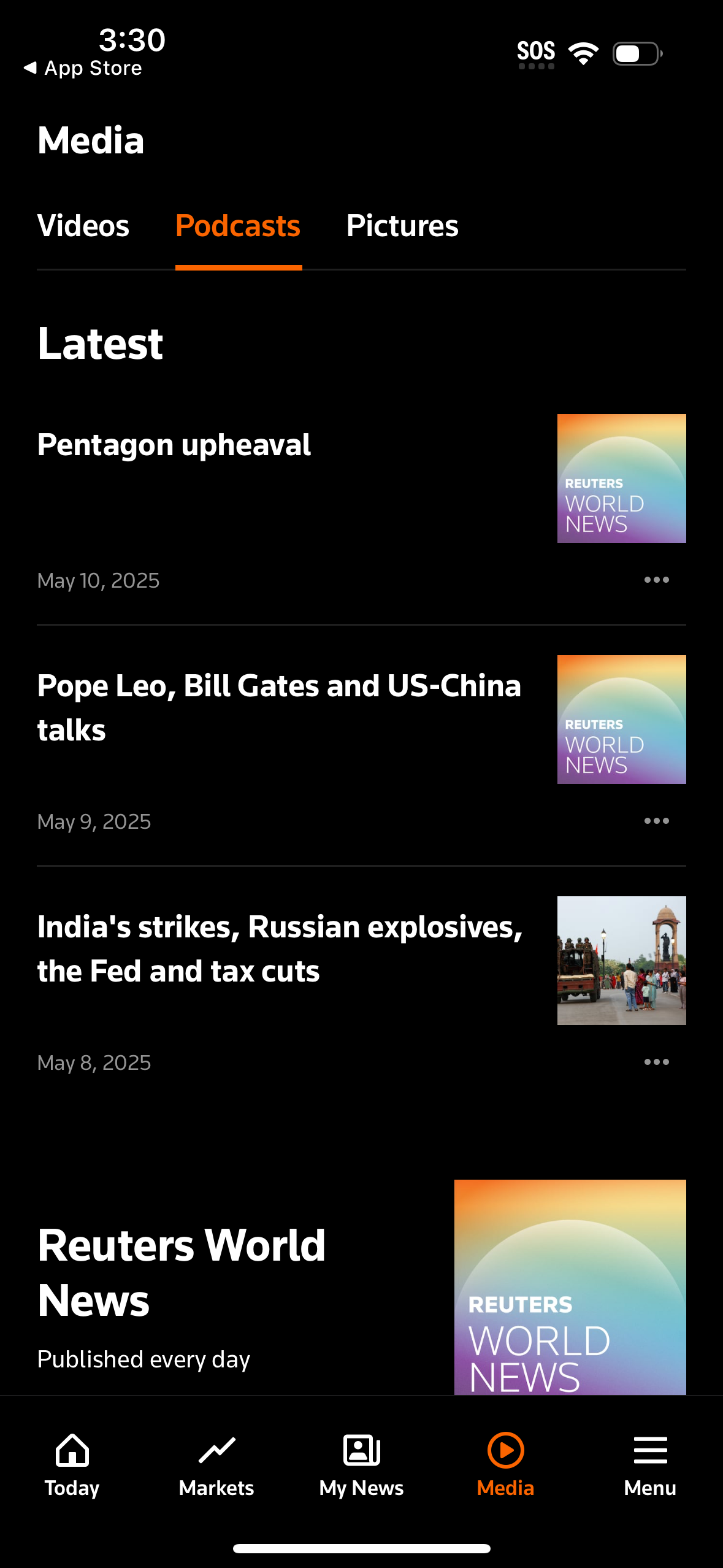The image size is (723, 1568).
Task: Open the Pentagon upheaval episode
Action: 174,445
